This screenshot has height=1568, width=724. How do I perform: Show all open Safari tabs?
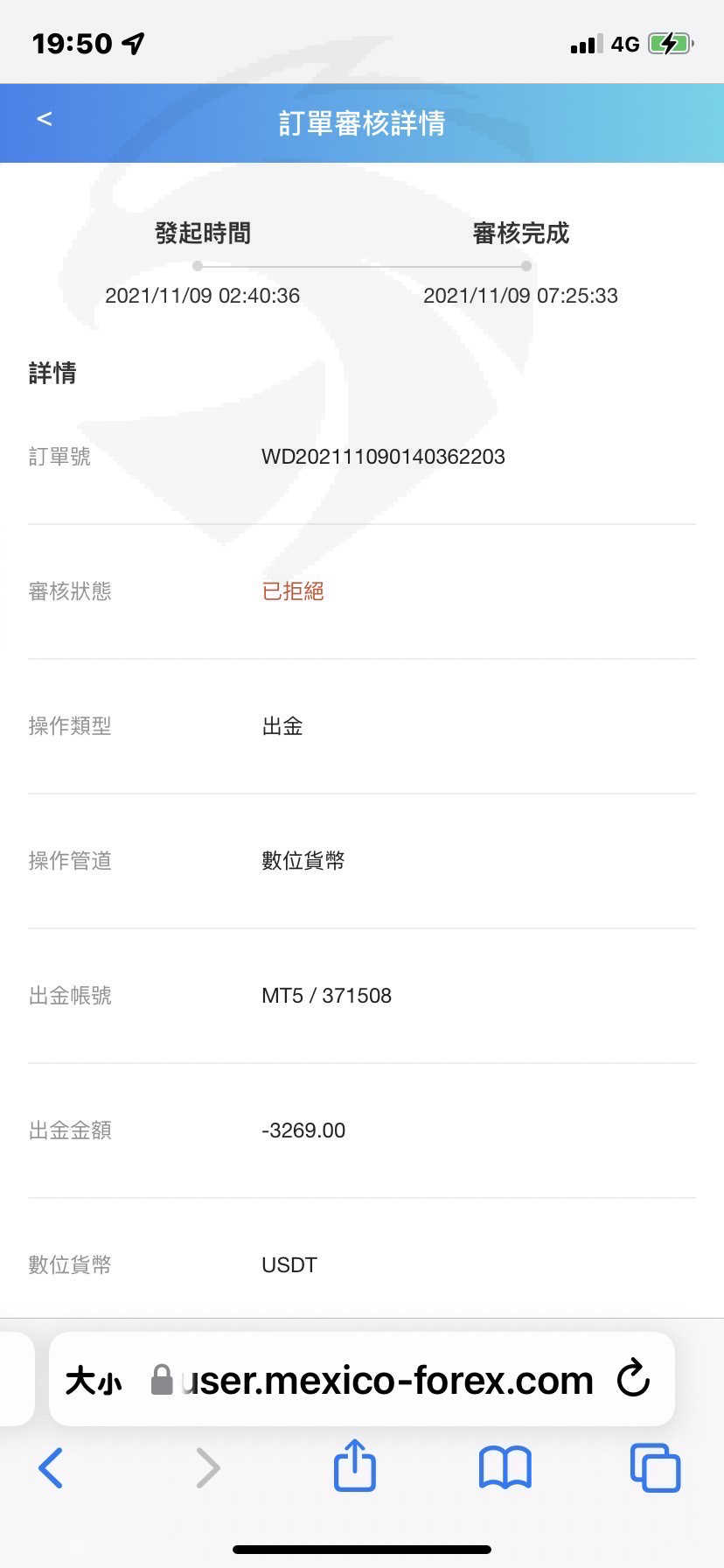click(655, 1467)
